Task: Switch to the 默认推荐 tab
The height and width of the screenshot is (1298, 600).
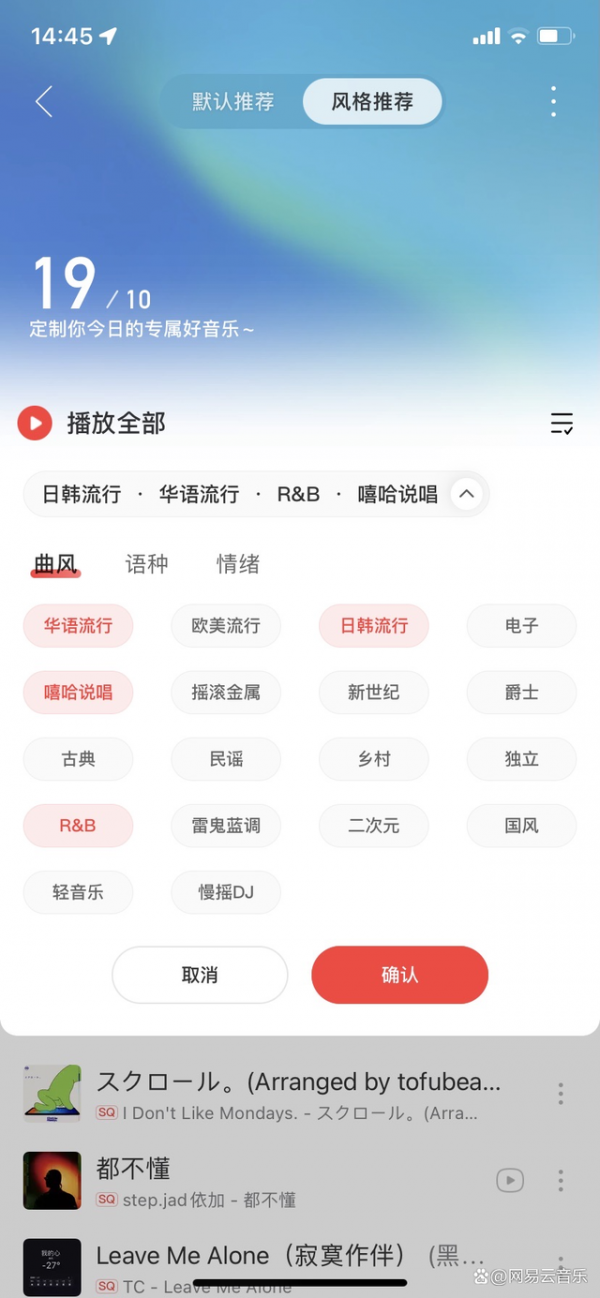Action: tap(233, 102)
